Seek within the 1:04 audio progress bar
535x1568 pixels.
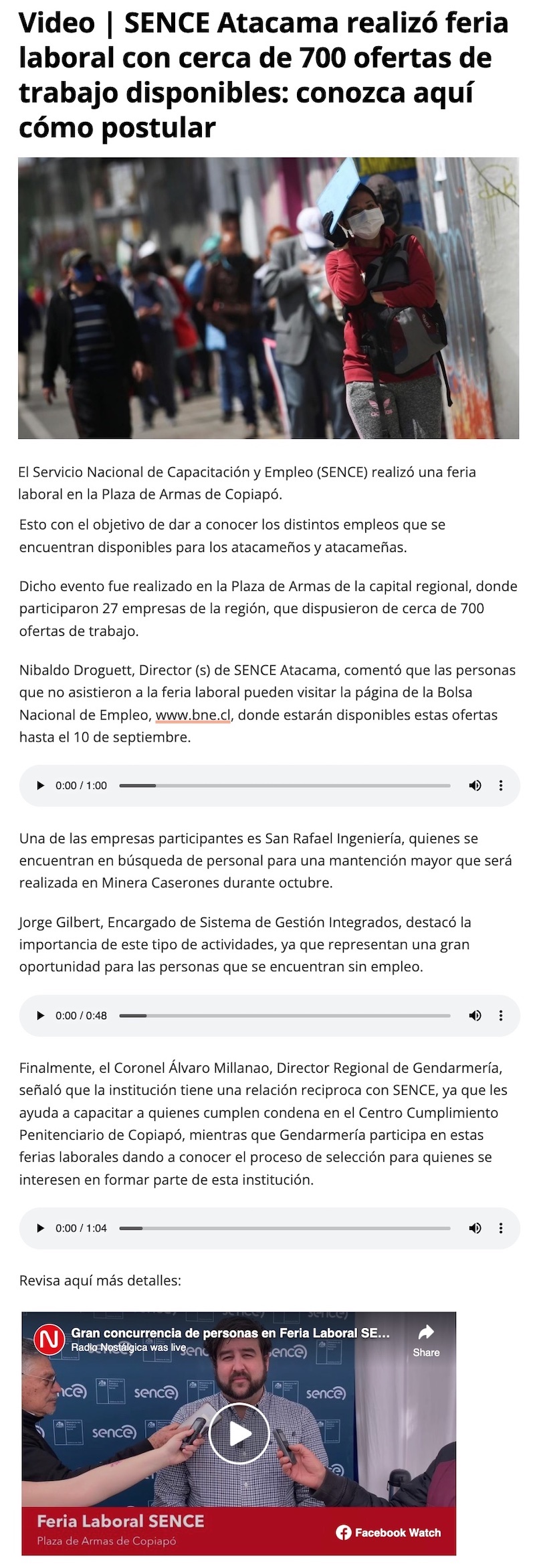(284, 1228)
